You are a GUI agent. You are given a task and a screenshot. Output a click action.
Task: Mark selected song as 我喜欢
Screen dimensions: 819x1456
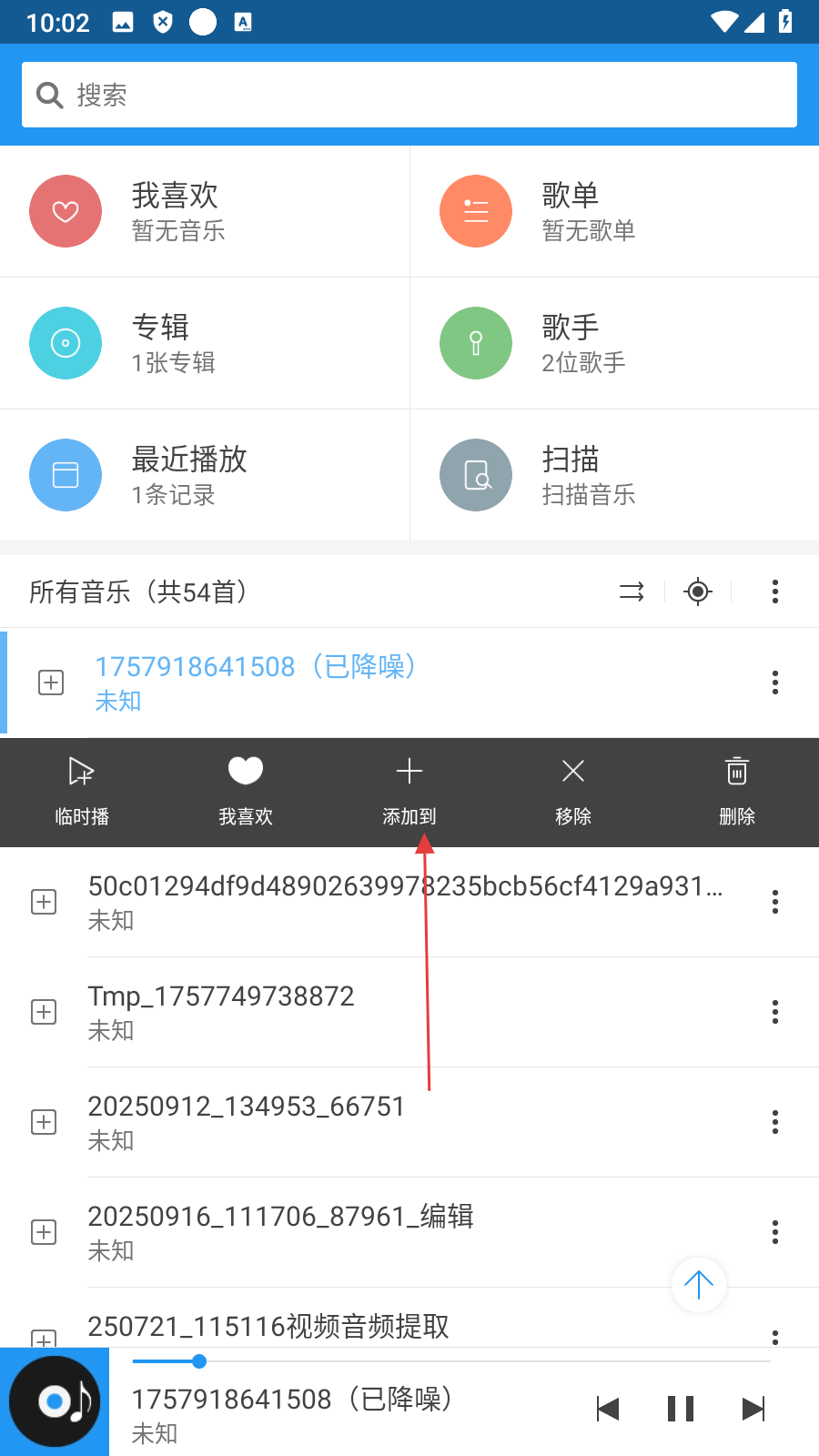pyautogui.click(x=246, y=790)
